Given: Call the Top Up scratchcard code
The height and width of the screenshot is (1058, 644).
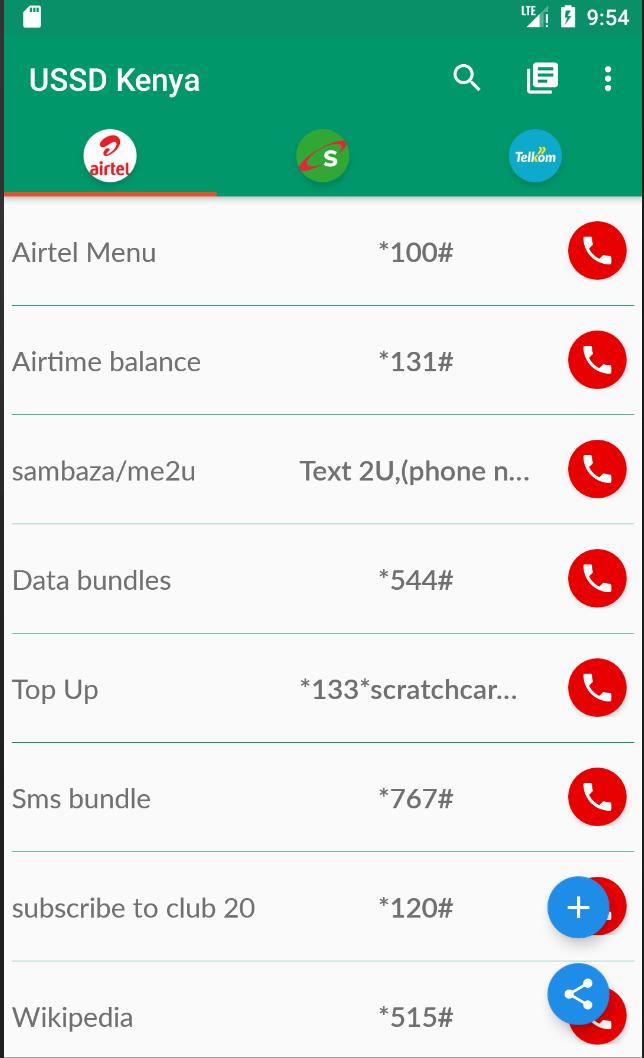Looking at the screenshot, I should coord(597,688).
